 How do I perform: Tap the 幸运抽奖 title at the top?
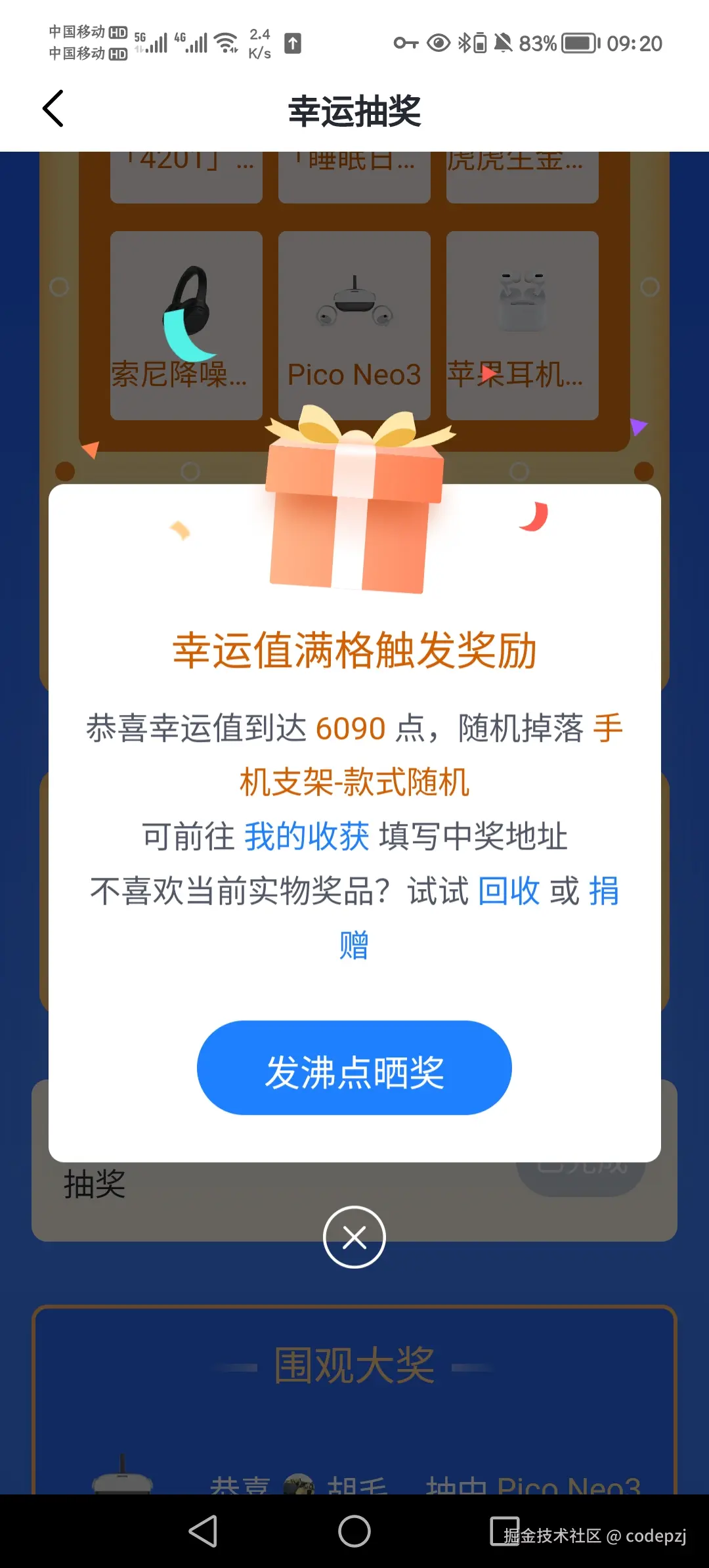[354, 110]
